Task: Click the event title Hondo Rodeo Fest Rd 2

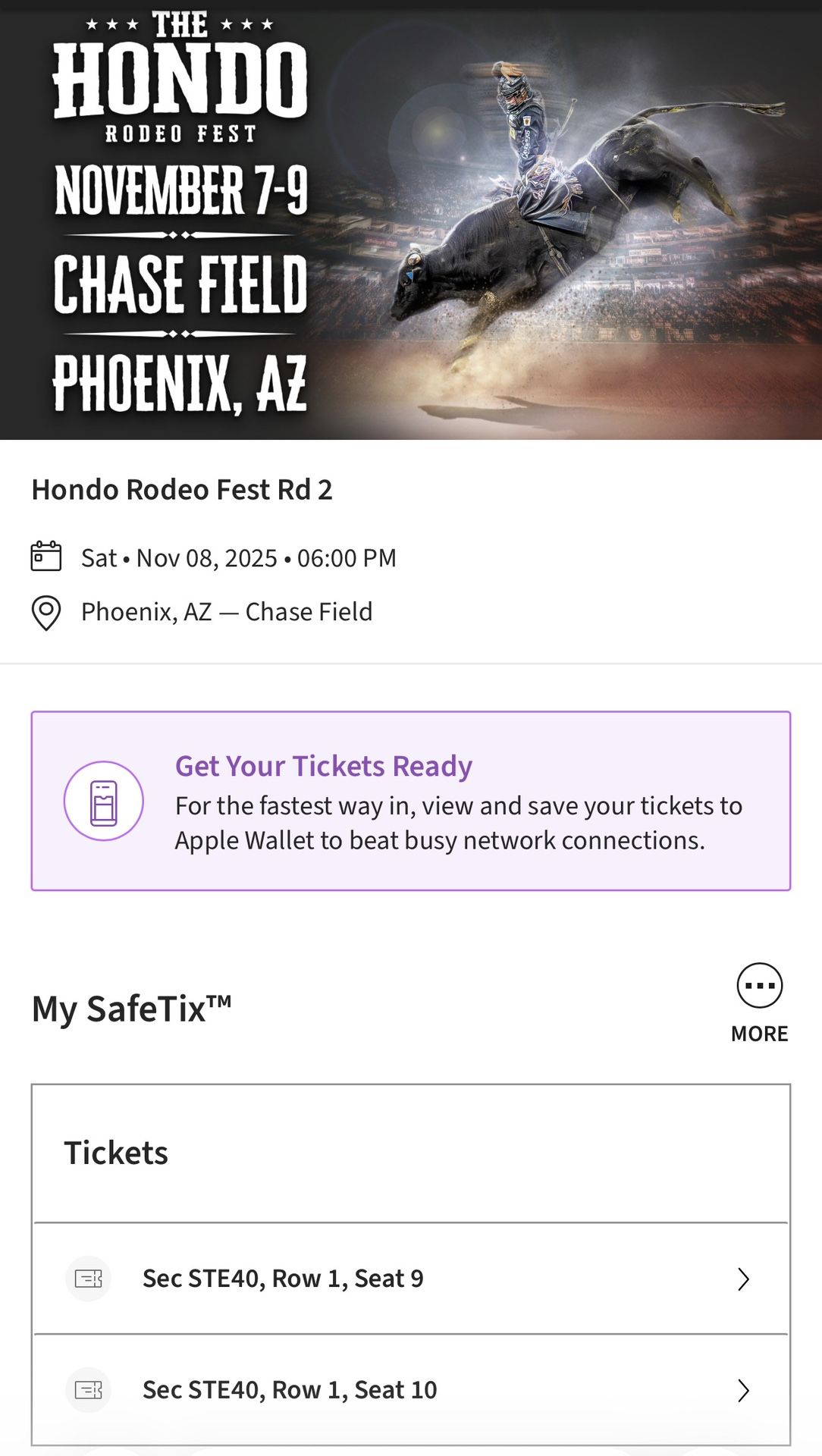Action: [x=182, y=491]
